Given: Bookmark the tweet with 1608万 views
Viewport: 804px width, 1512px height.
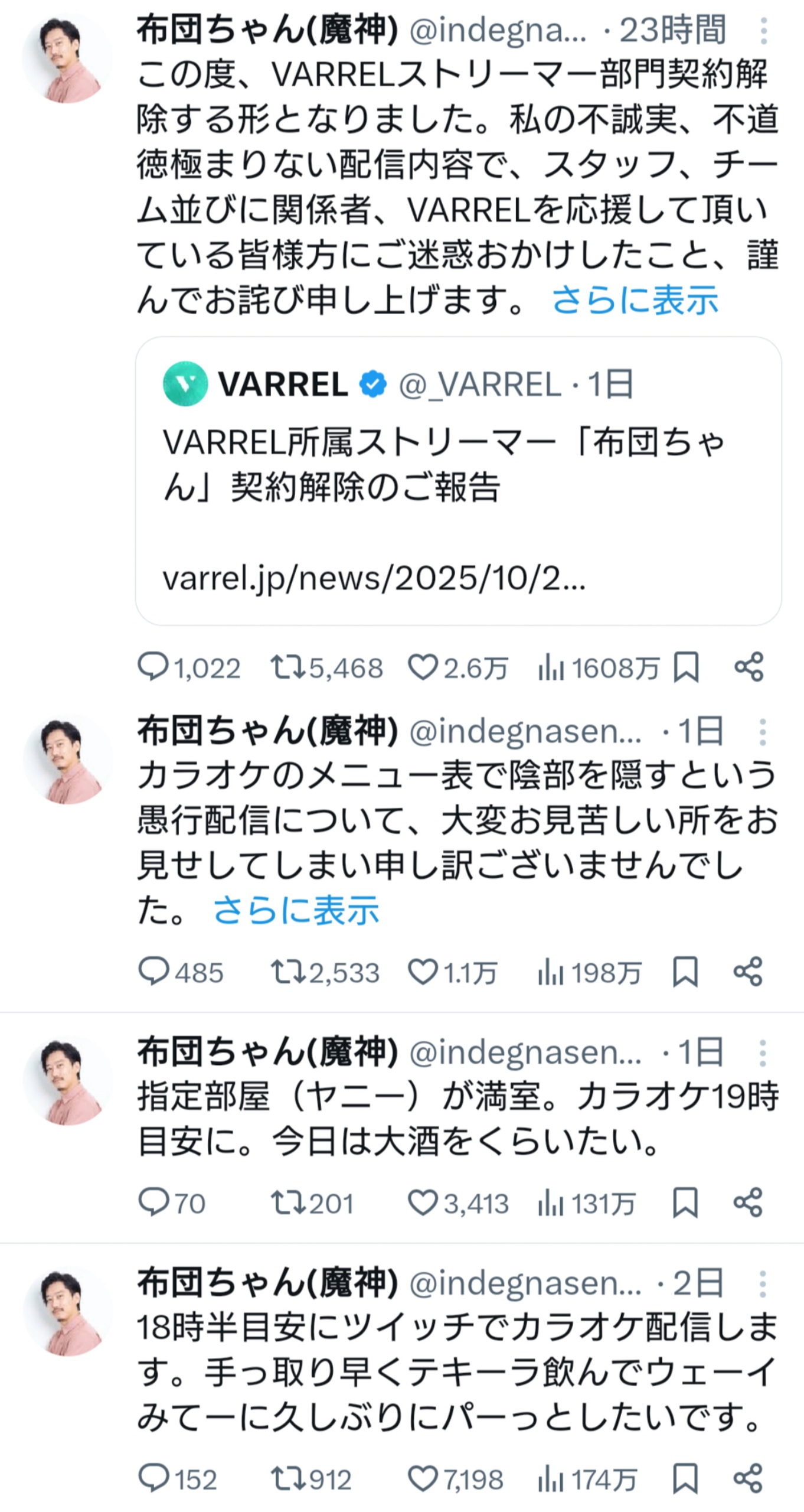Looking at the screenshot, I should pos(686,667).
